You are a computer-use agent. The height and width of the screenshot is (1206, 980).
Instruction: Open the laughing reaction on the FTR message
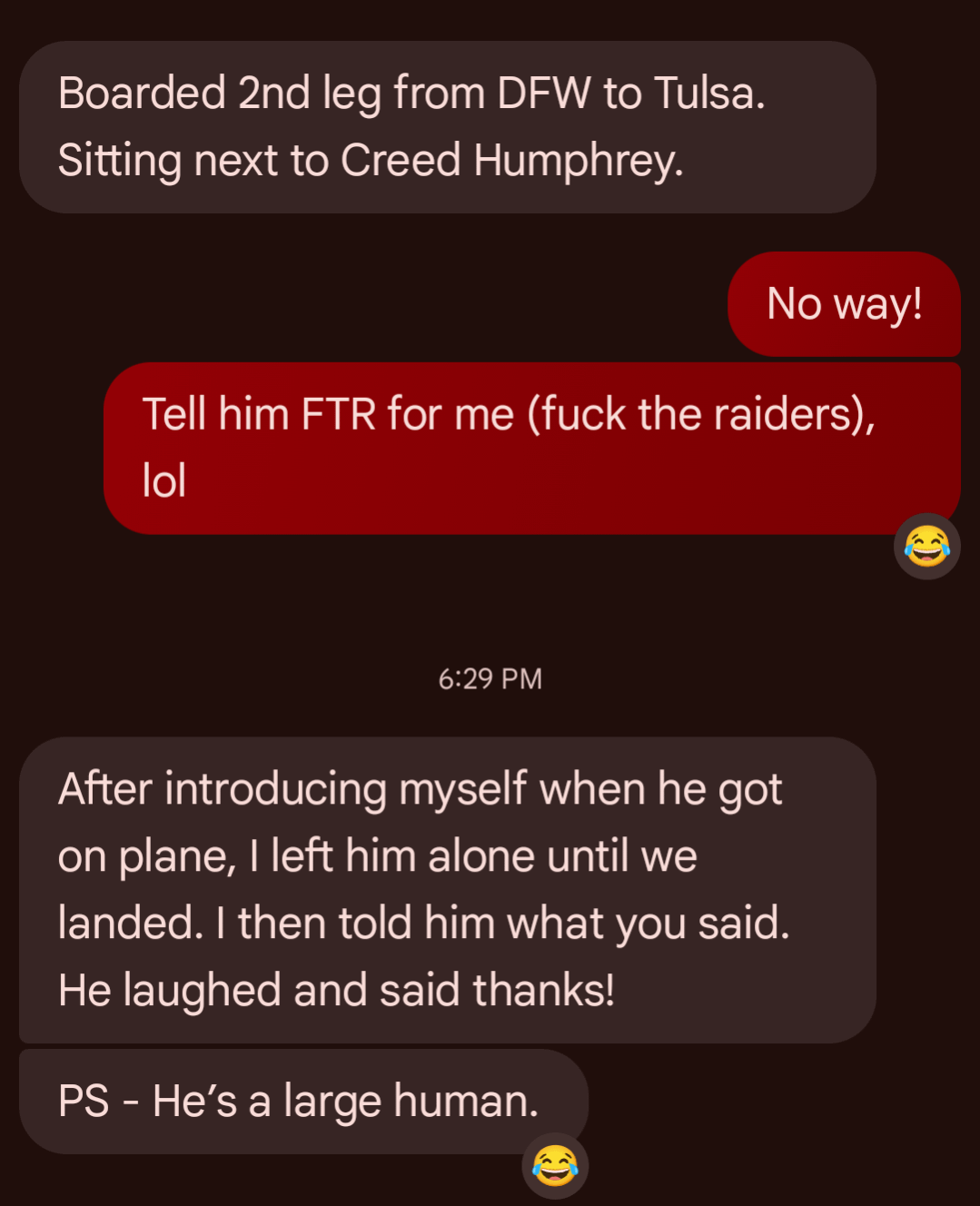[x=926, y=547]
